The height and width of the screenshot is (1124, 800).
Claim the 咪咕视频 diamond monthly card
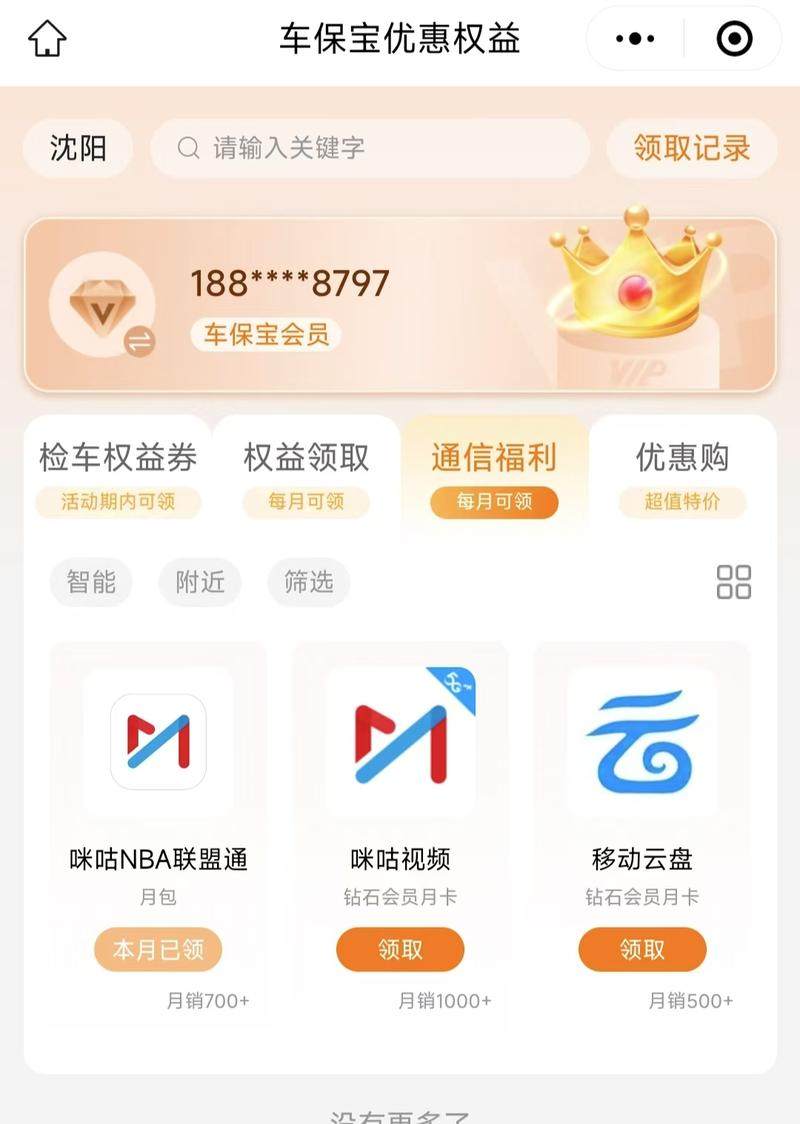point(400,949)
